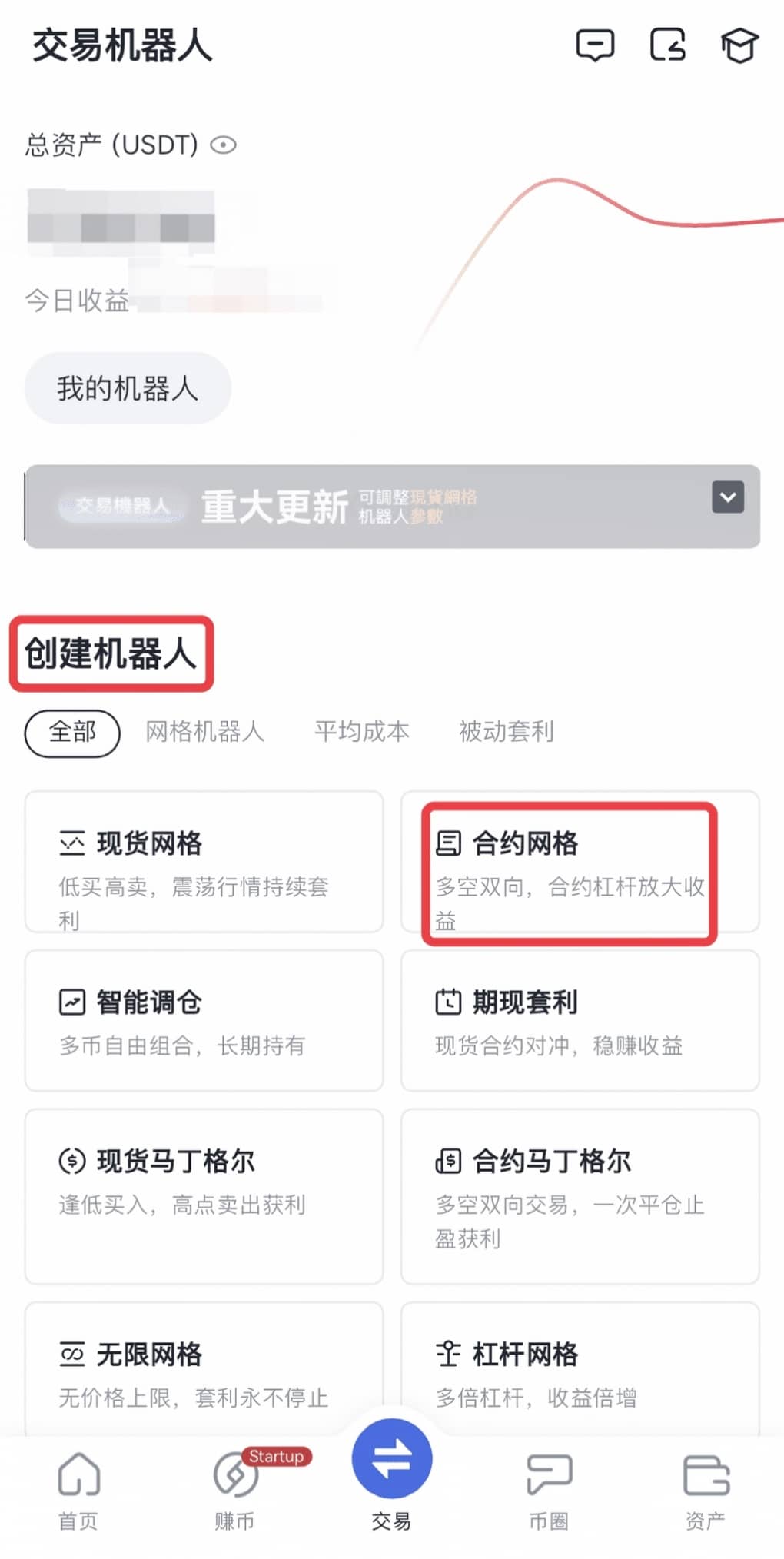Switch to 网格机器人 tab
The image size is (784, 1559).
click(x=204, y=732)
